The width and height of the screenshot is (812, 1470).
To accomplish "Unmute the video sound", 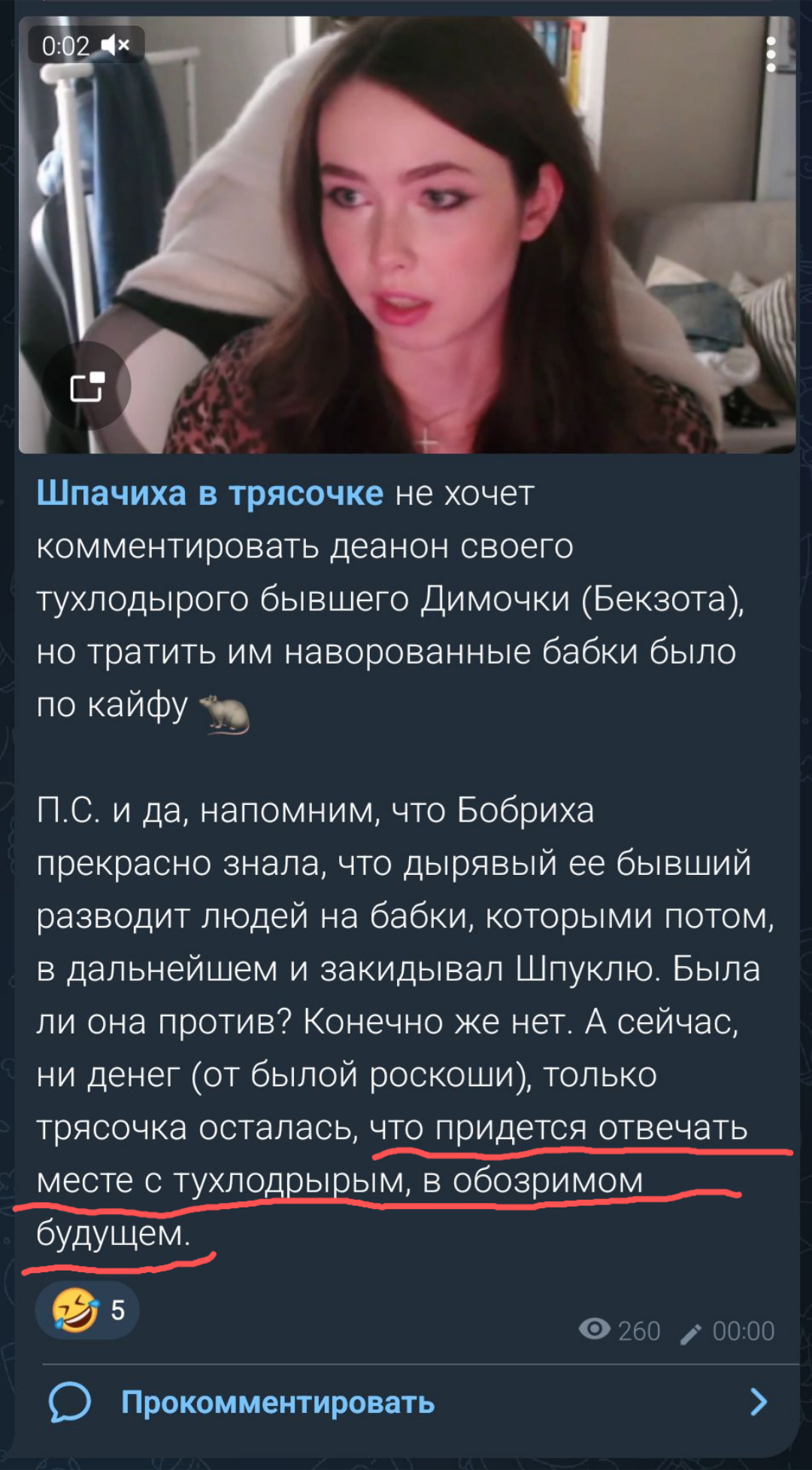I will (116, 46).
